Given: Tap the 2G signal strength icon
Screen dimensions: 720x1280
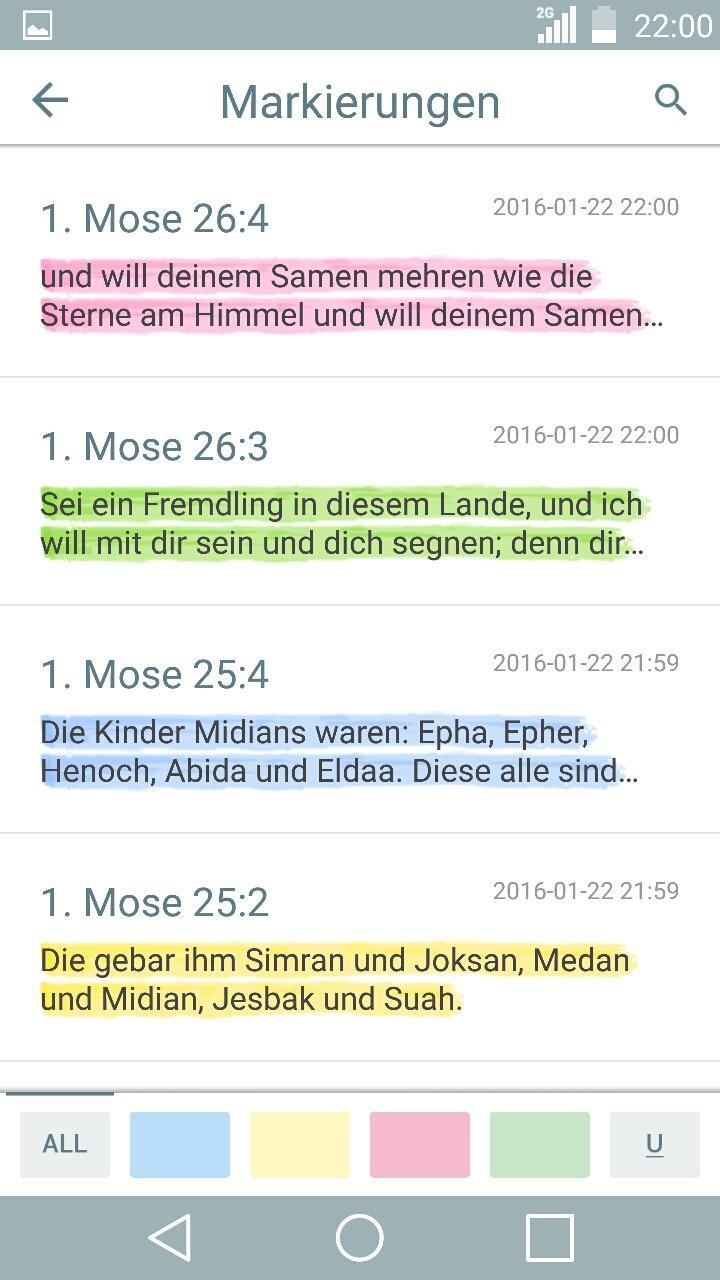Looking at the screenshot, I should click(555, 25).
